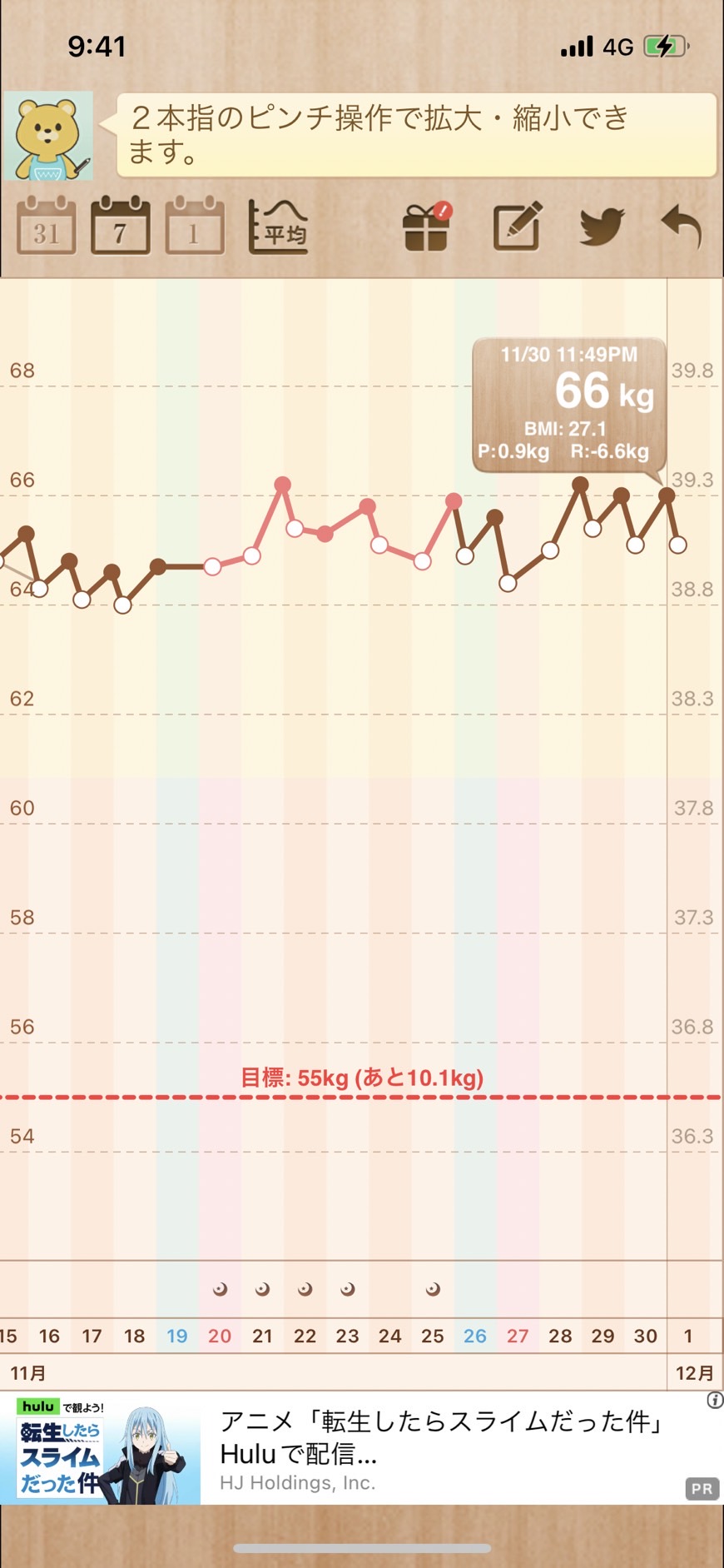Screen dimensions: 724x1568
Task: Toggle the 平均 average graph
Action: [x=279, y=226]
